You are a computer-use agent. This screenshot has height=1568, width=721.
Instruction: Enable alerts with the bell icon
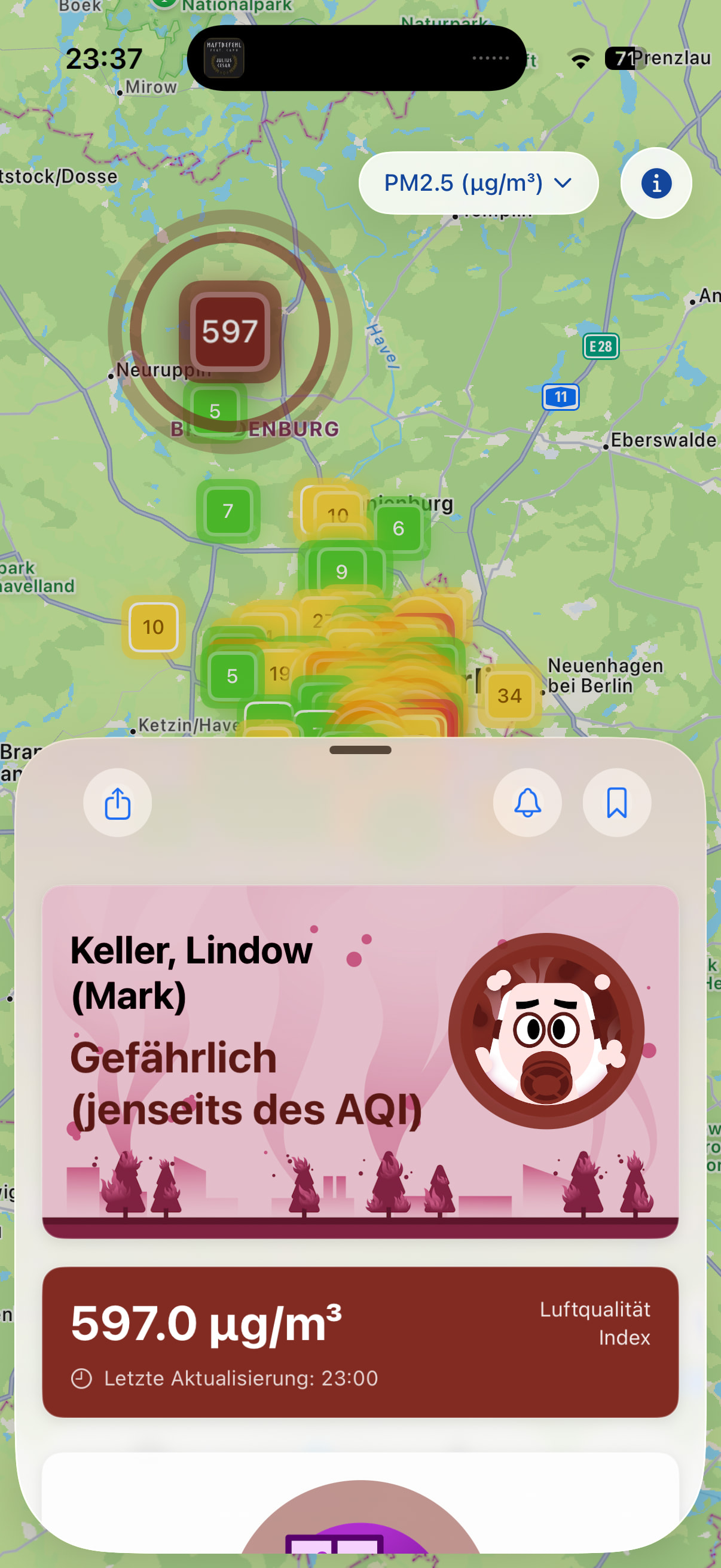(527, 803)
